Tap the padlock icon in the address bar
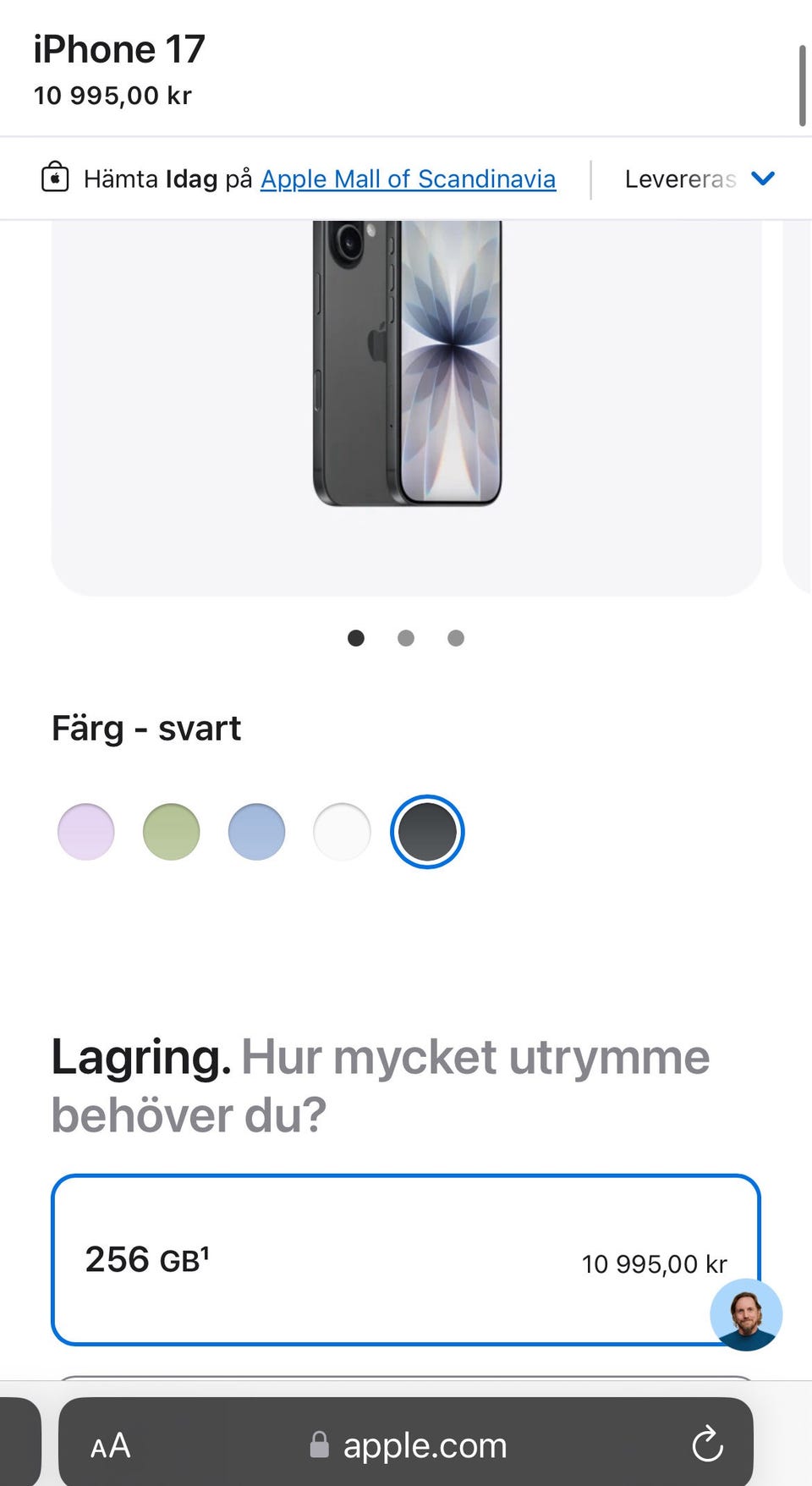812x1486 pixels. tap(320, 1445)
